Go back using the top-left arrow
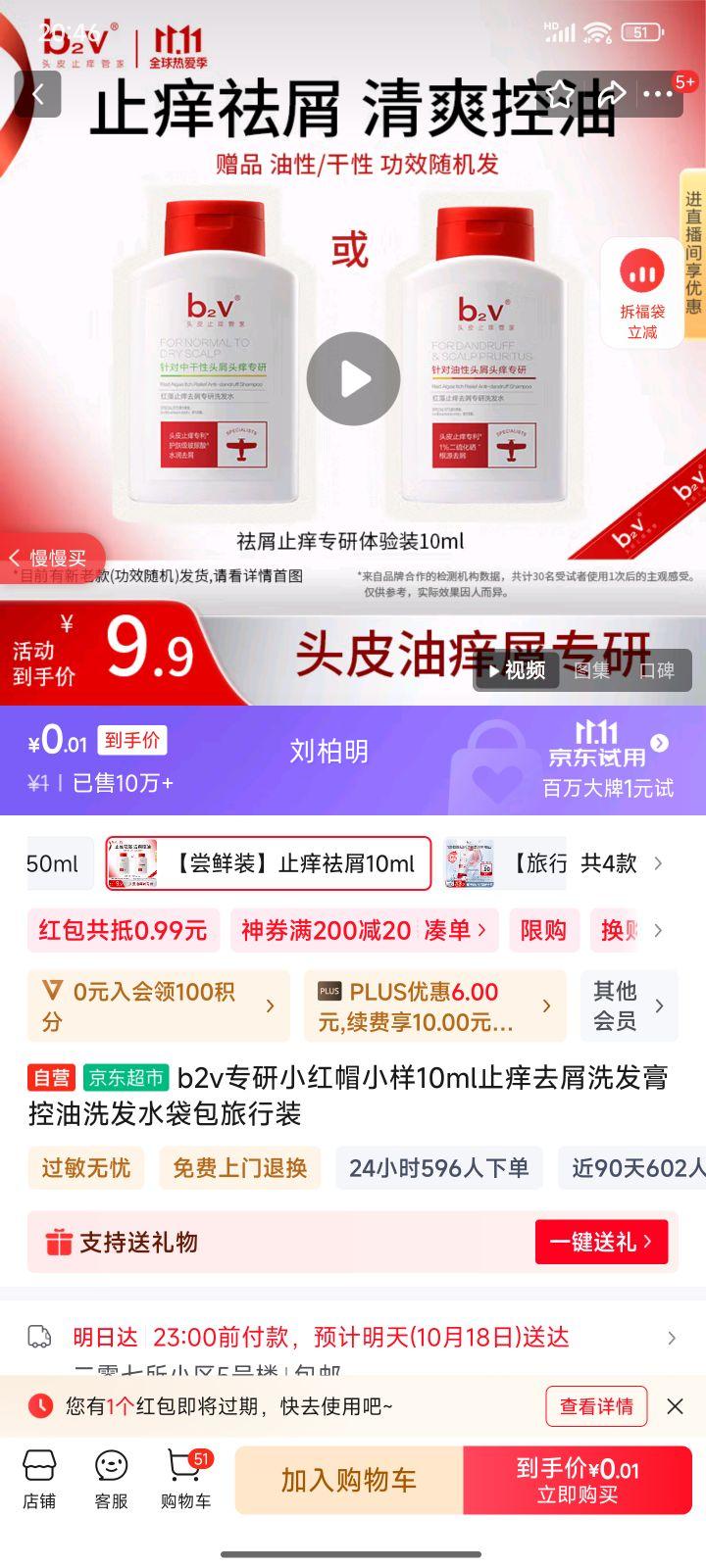Viewport: 706px width, 1568px height. pos(38,94)
